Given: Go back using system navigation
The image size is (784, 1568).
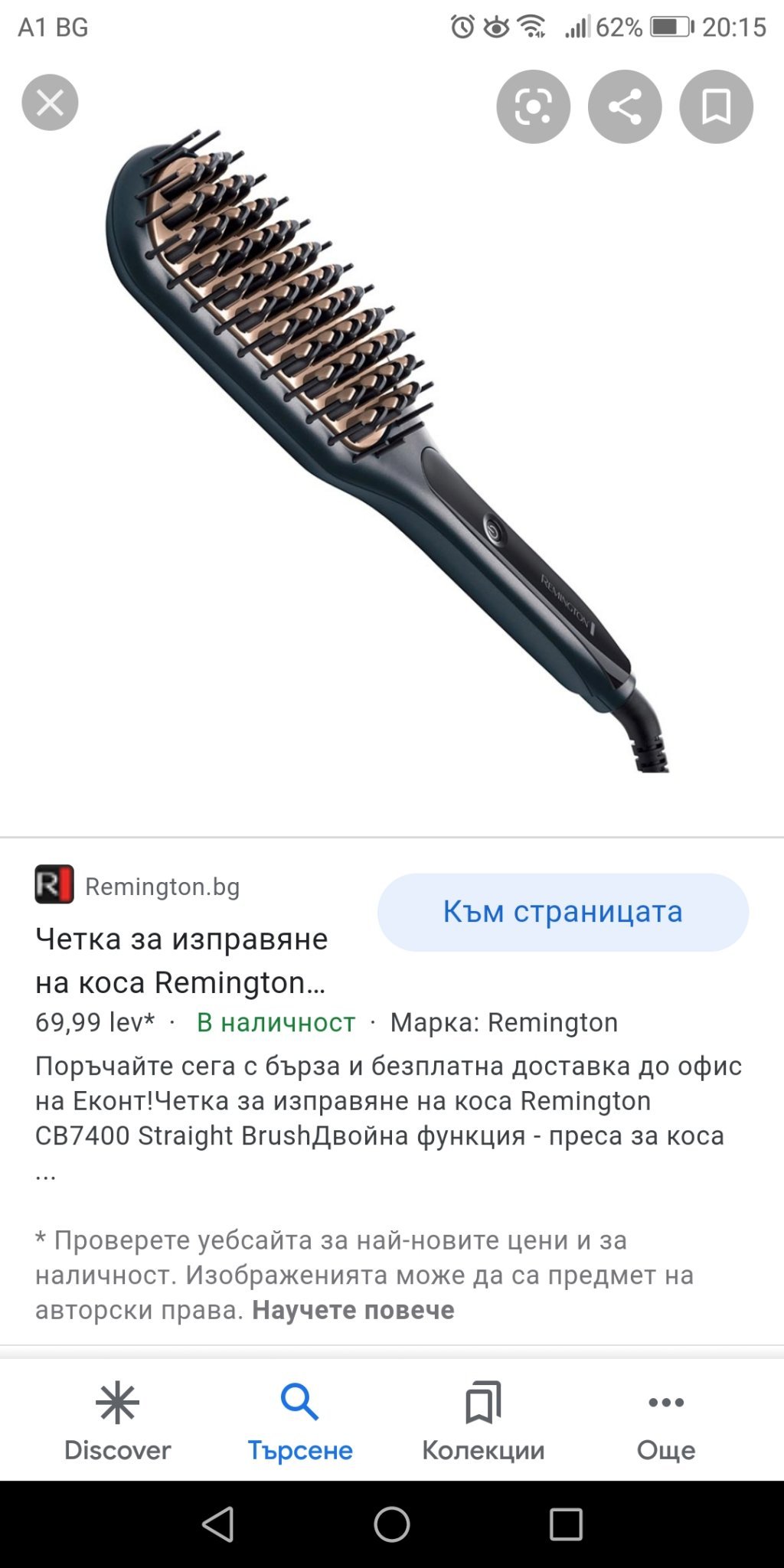Looking at the screenshot, I should click(x=218, y=1524).
